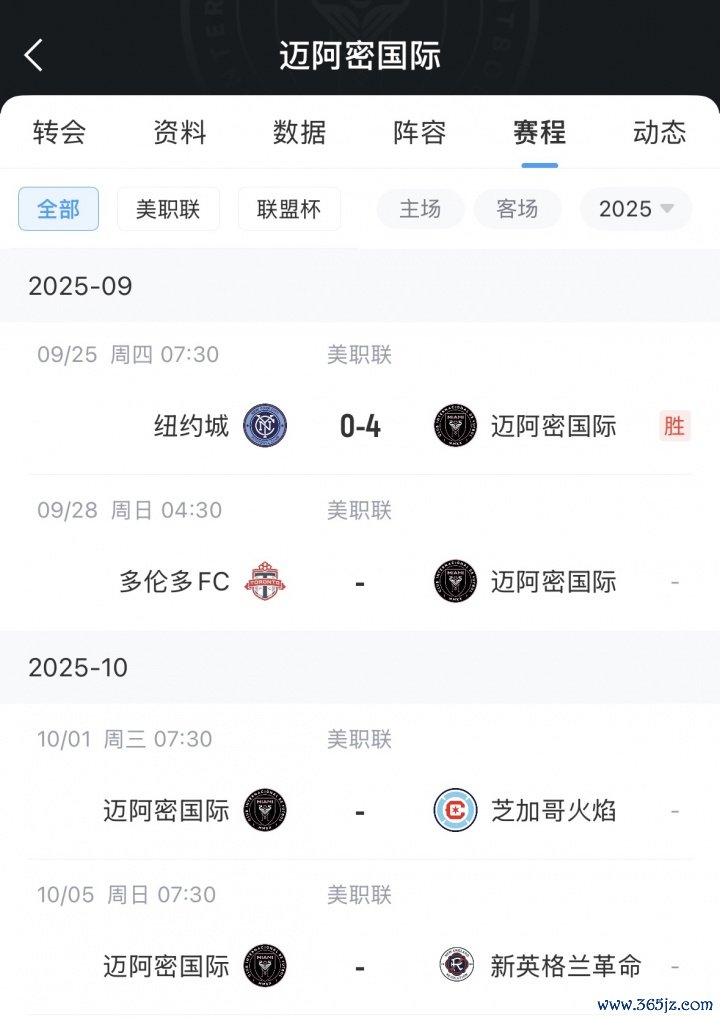
Task: Select the 全部 filter chip
Action: tap(58, 209)
